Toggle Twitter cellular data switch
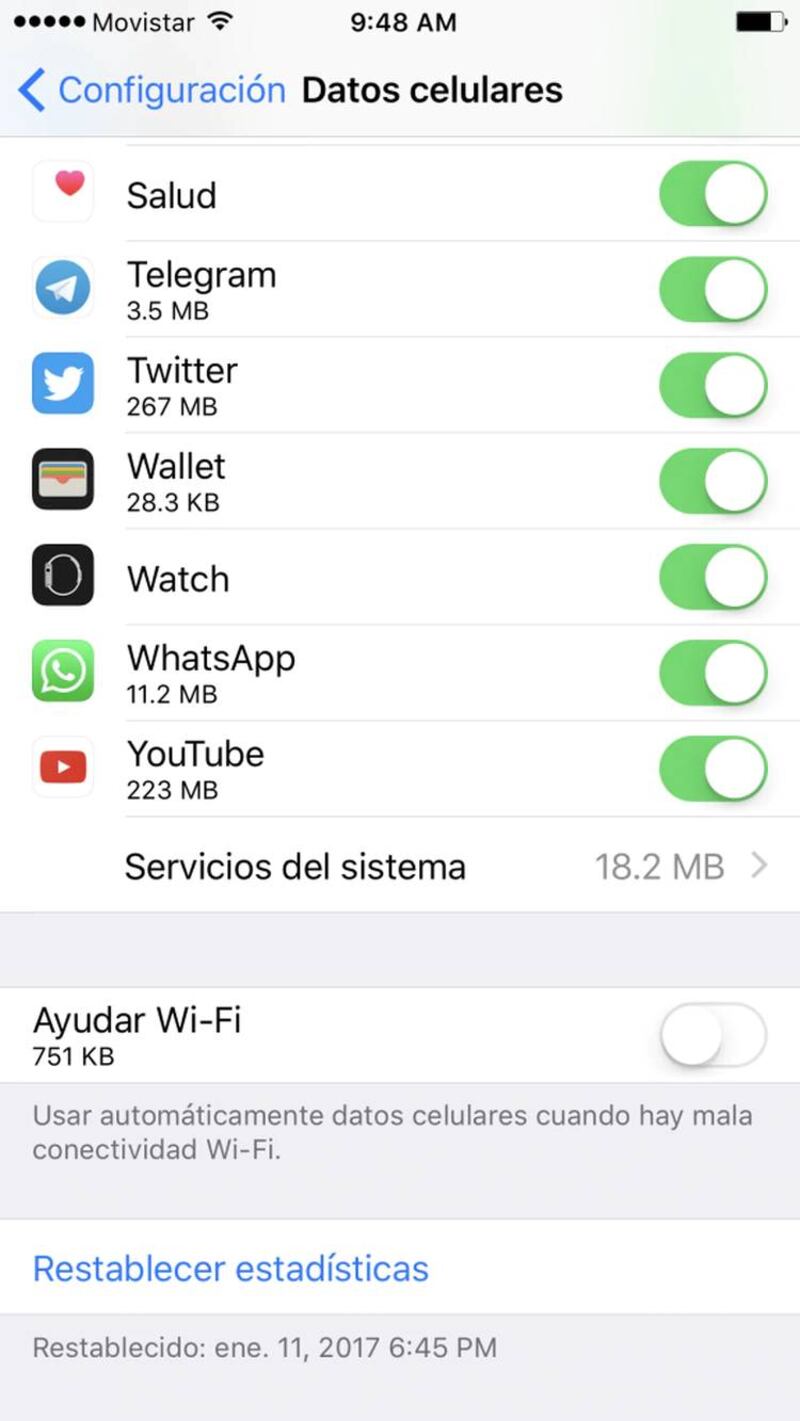 (713, 386)
